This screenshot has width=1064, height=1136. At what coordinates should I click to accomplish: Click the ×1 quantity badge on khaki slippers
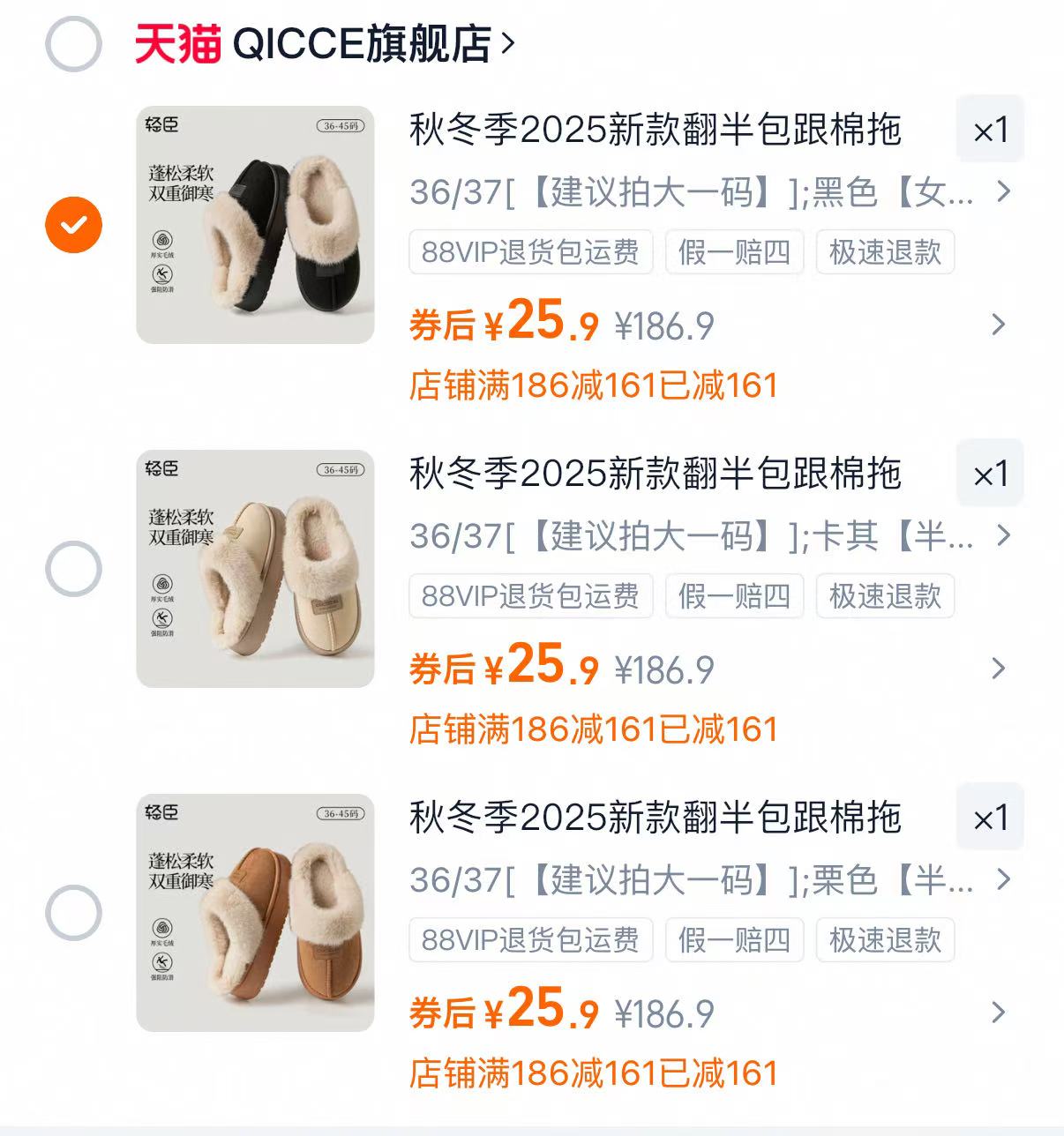[x=990, y=473]
